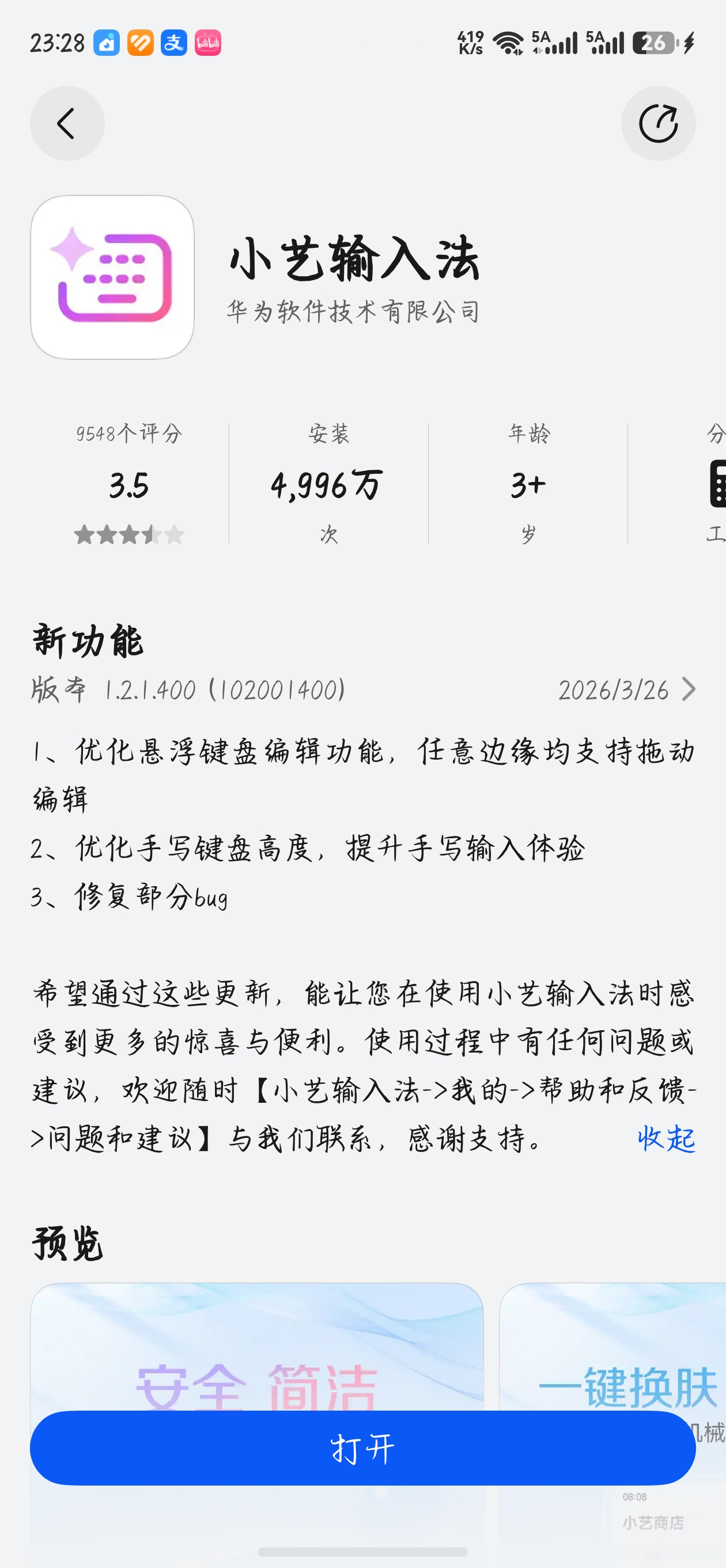Go back to the previous page
Viewport: 726px width, 1568px height.
(x=67, y=123)
